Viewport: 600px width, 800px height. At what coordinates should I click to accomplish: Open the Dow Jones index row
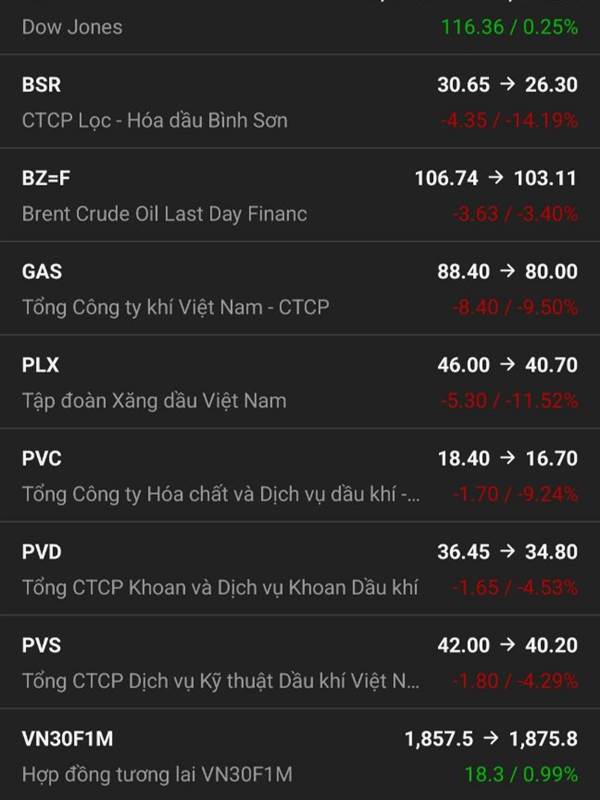(x=300, y=27)
